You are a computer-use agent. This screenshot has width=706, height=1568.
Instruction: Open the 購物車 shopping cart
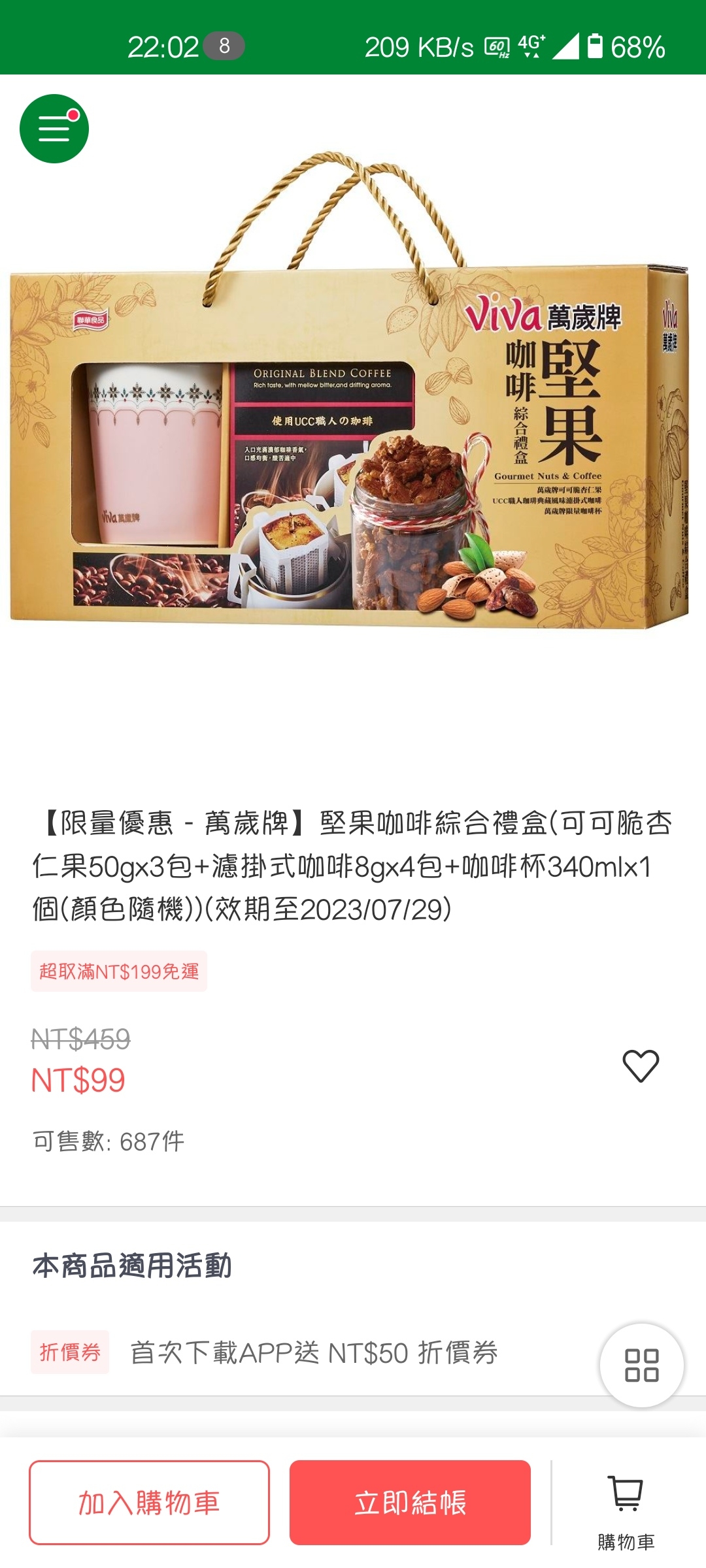point(626,1511)
